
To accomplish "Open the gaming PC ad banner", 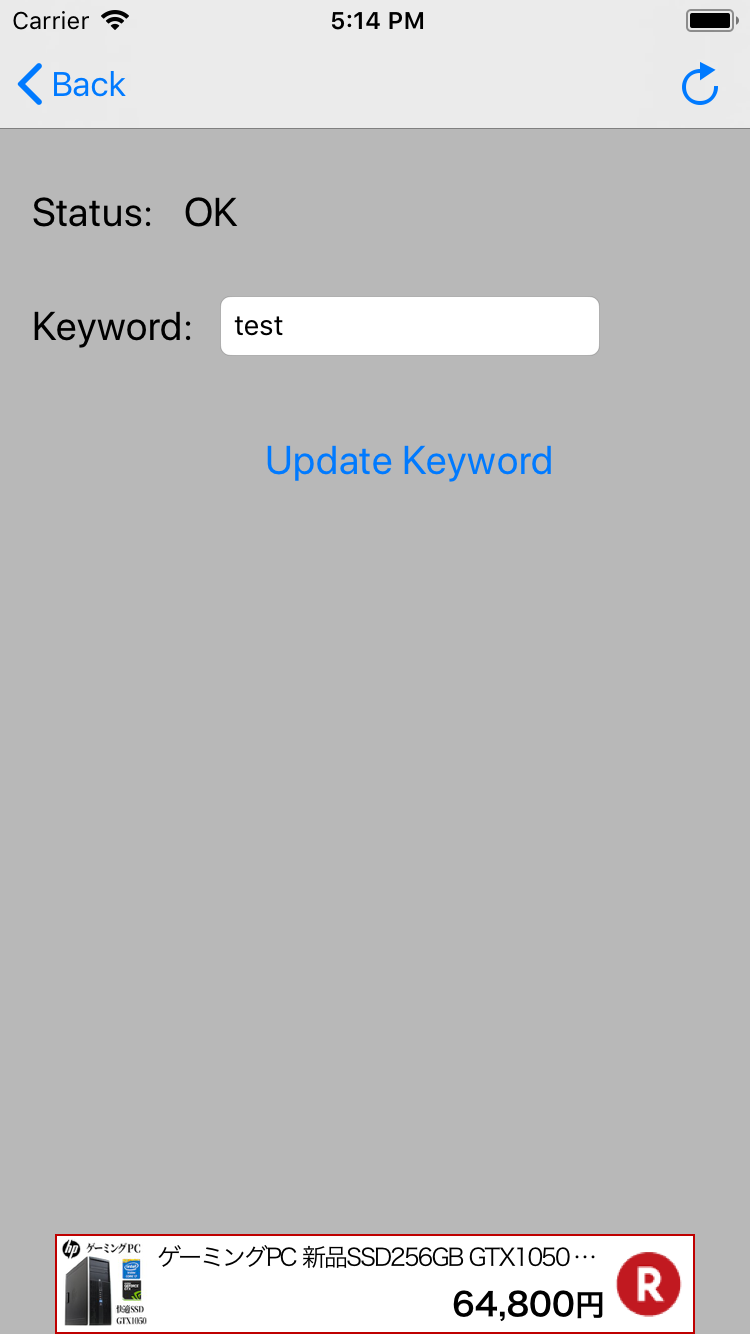I will point(375,1283).
